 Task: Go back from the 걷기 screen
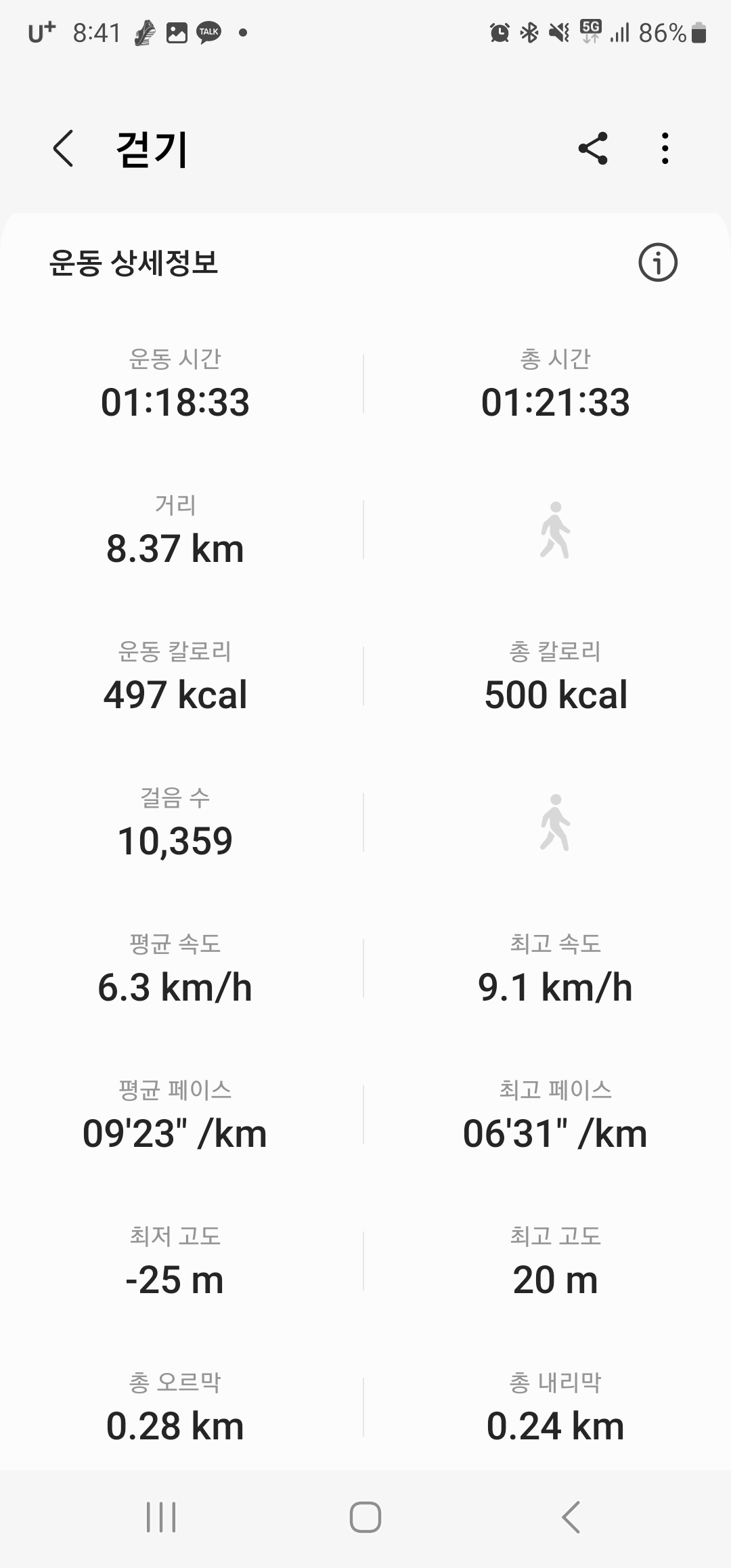click(63, 148)
